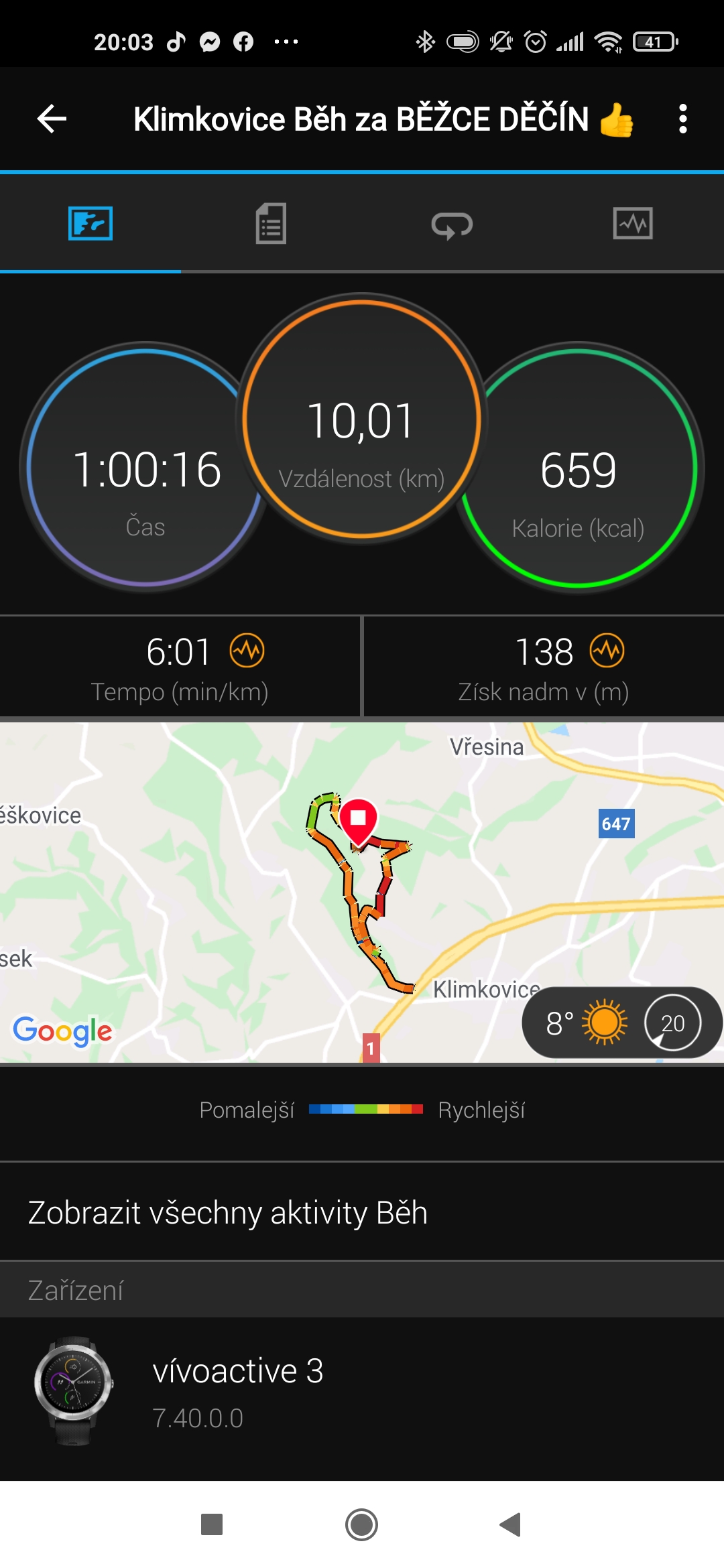Open the route map near Klimkovice
724x1568 pixels.
(x=362, y=892)
